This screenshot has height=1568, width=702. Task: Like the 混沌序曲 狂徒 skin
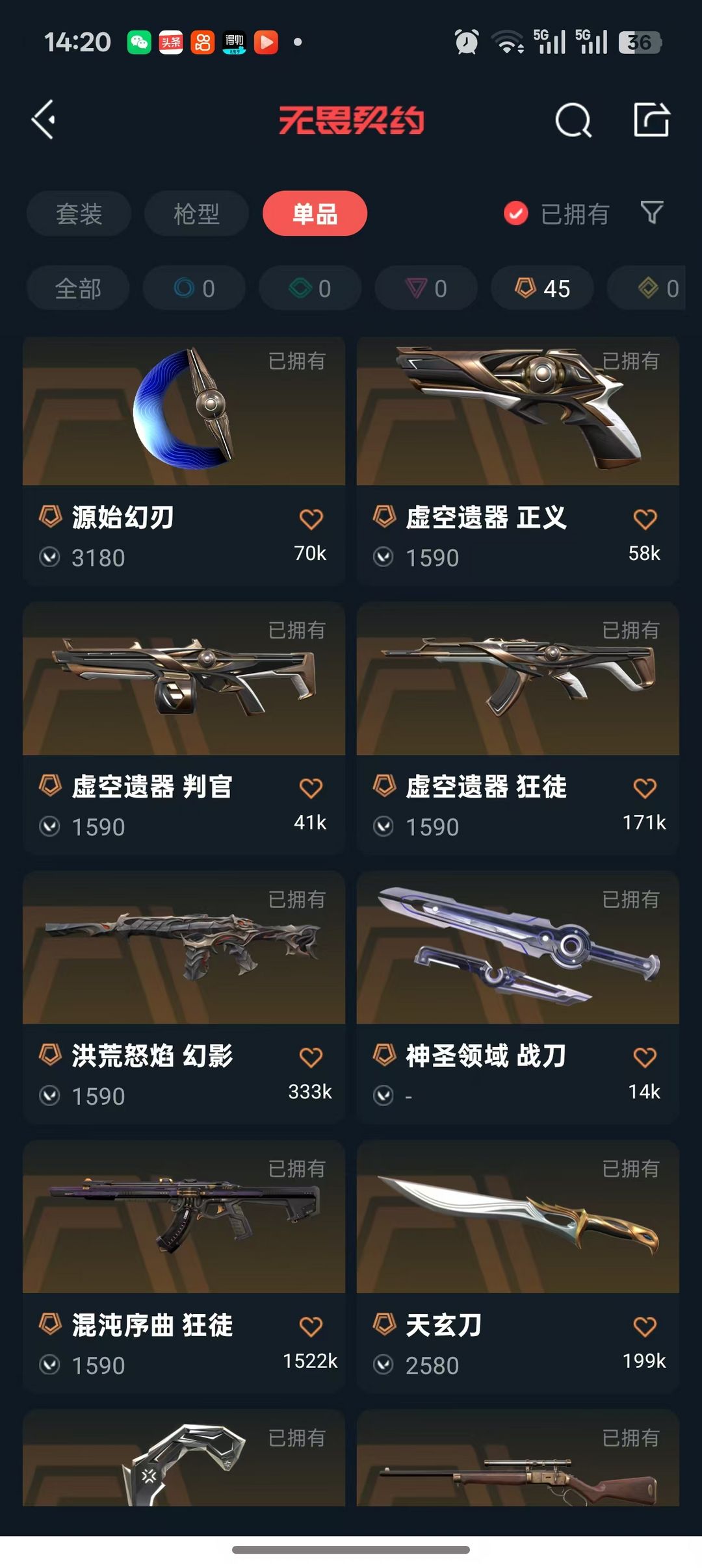[x=311, y=1326]
